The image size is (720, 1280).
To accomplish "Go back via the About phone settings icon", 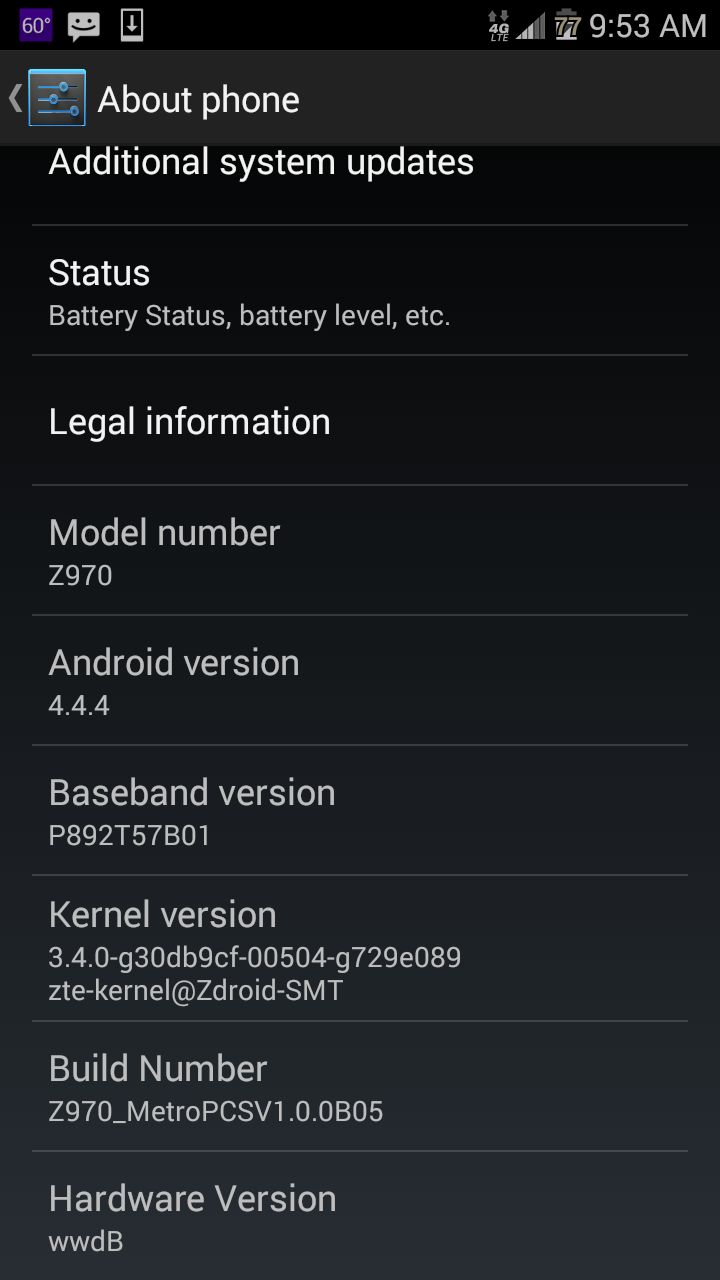I will pyautogui.click(x=56, y=98).
